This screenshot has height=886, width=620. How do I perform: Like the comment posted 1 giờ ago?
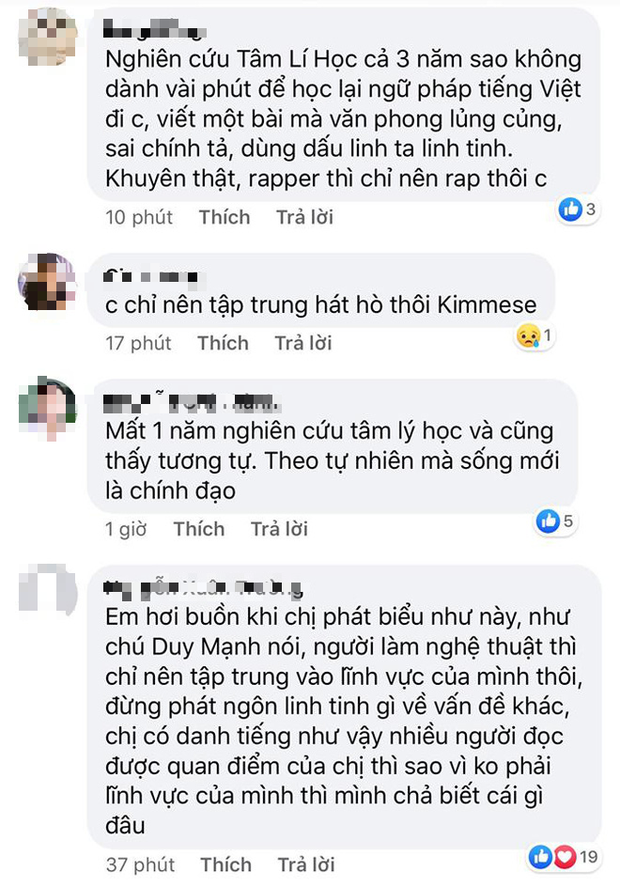[x=198, y=528]
